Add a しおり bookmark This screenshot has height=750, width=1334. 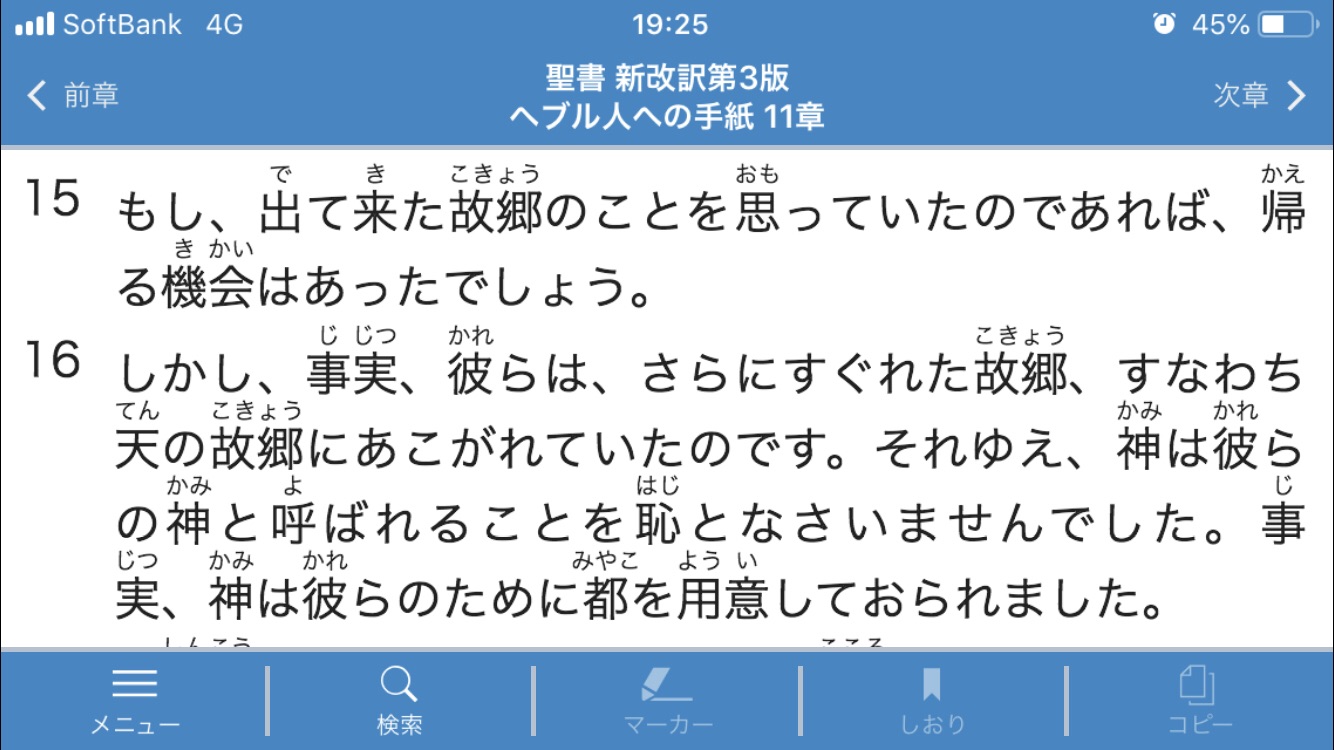[932, 700]
